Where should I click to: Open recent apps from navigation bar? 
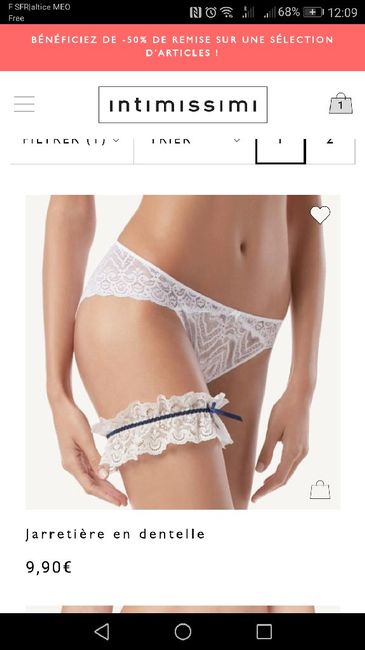(x=264, y=632)
